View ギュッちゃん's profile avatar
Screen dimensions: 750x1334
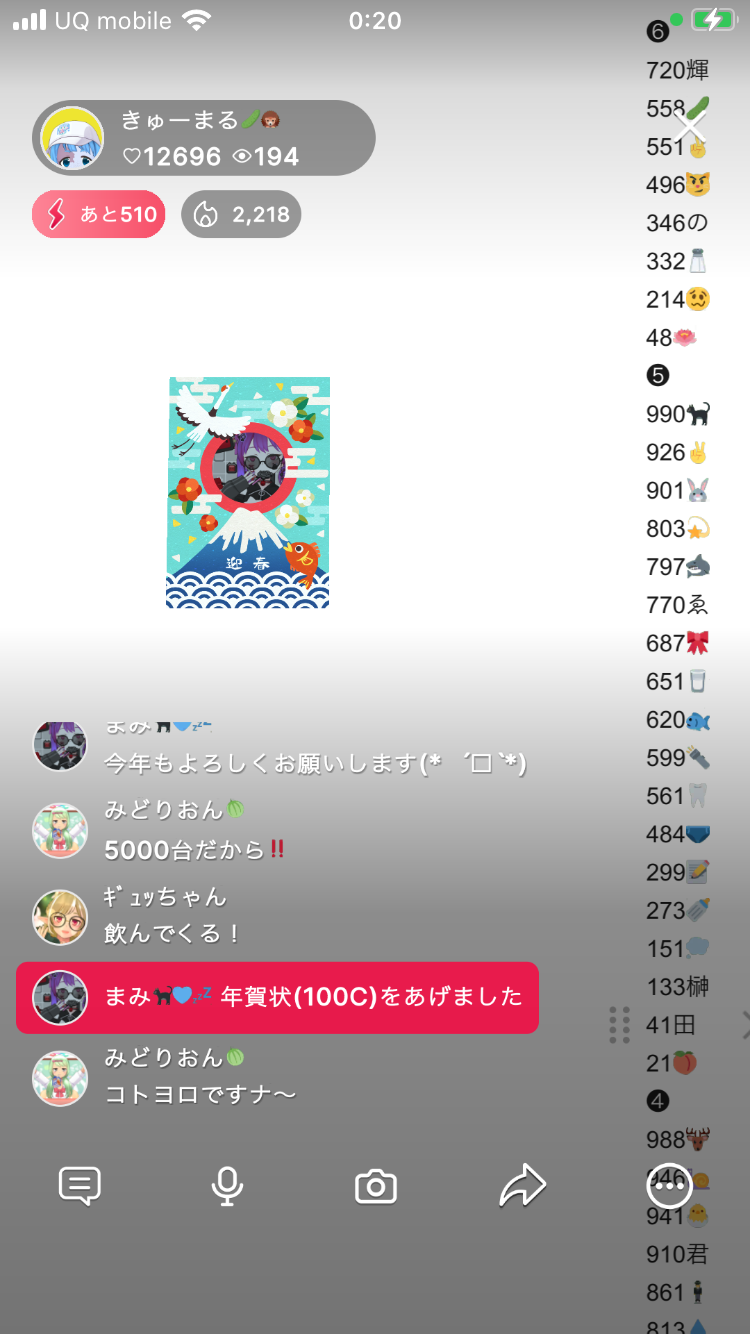60,917
